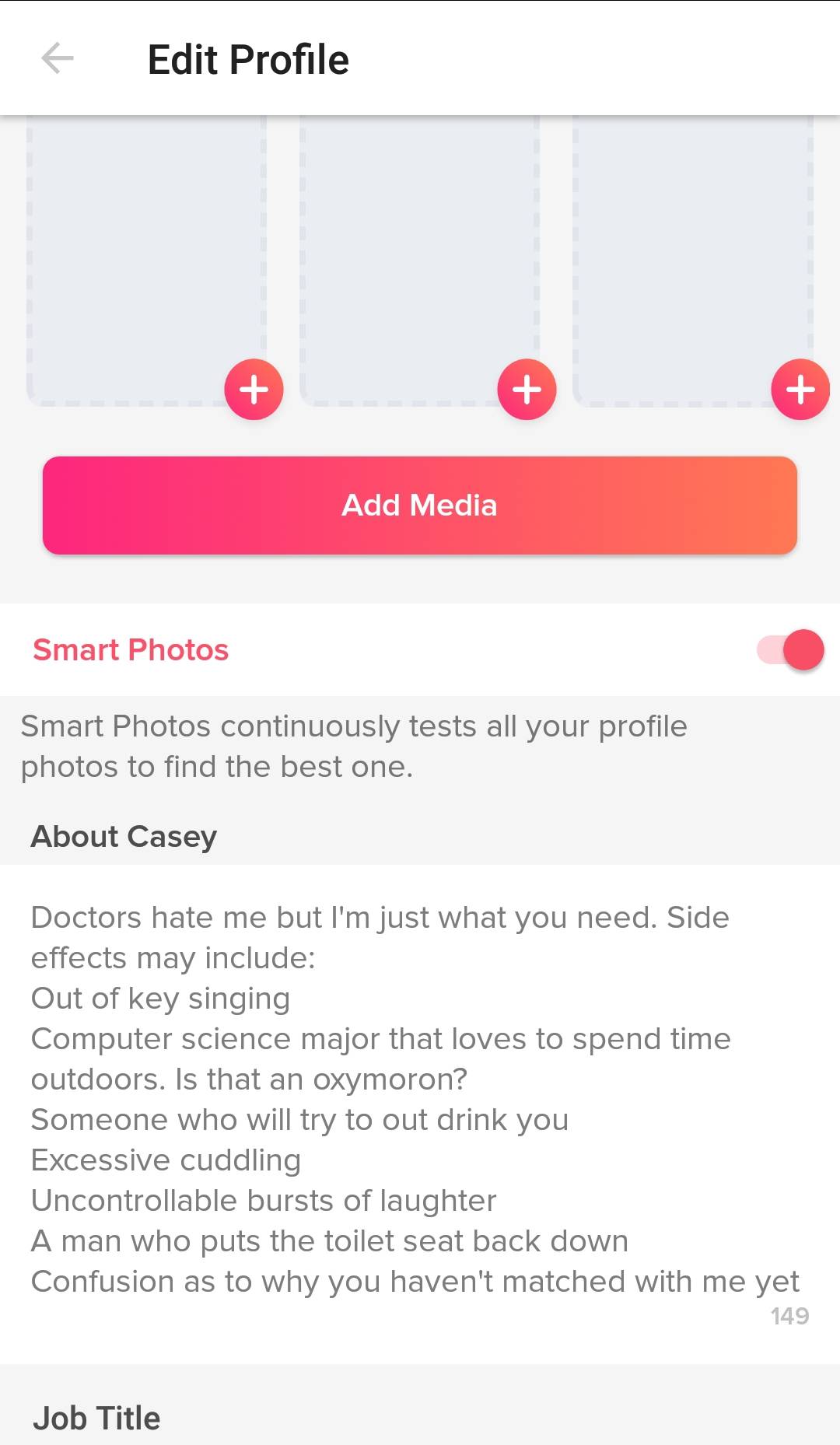The image size is (840, 1445).
Task: Add photo to the middle empty slot
Action: point(527,390)
